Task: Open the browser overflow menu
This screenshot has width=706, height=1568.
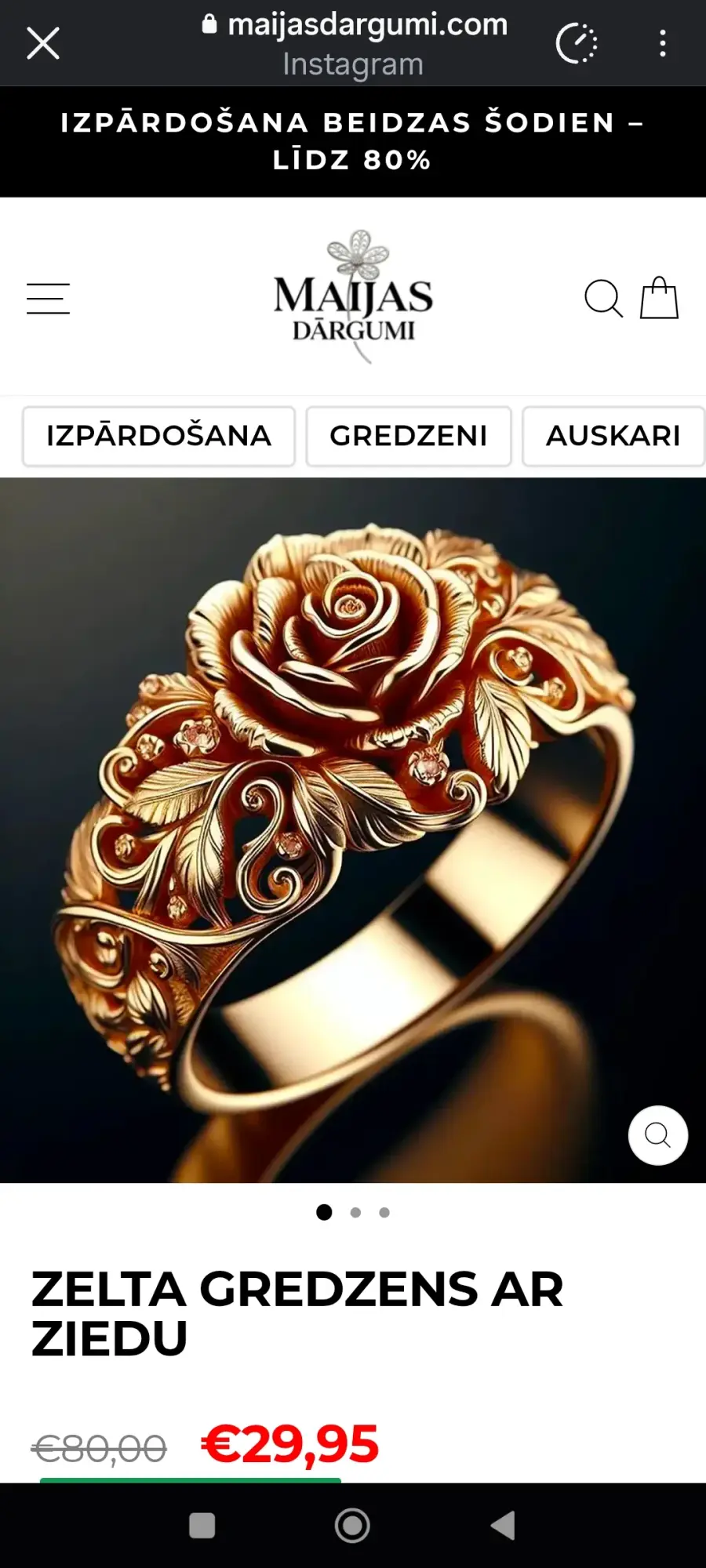Action: pos(663,43)
